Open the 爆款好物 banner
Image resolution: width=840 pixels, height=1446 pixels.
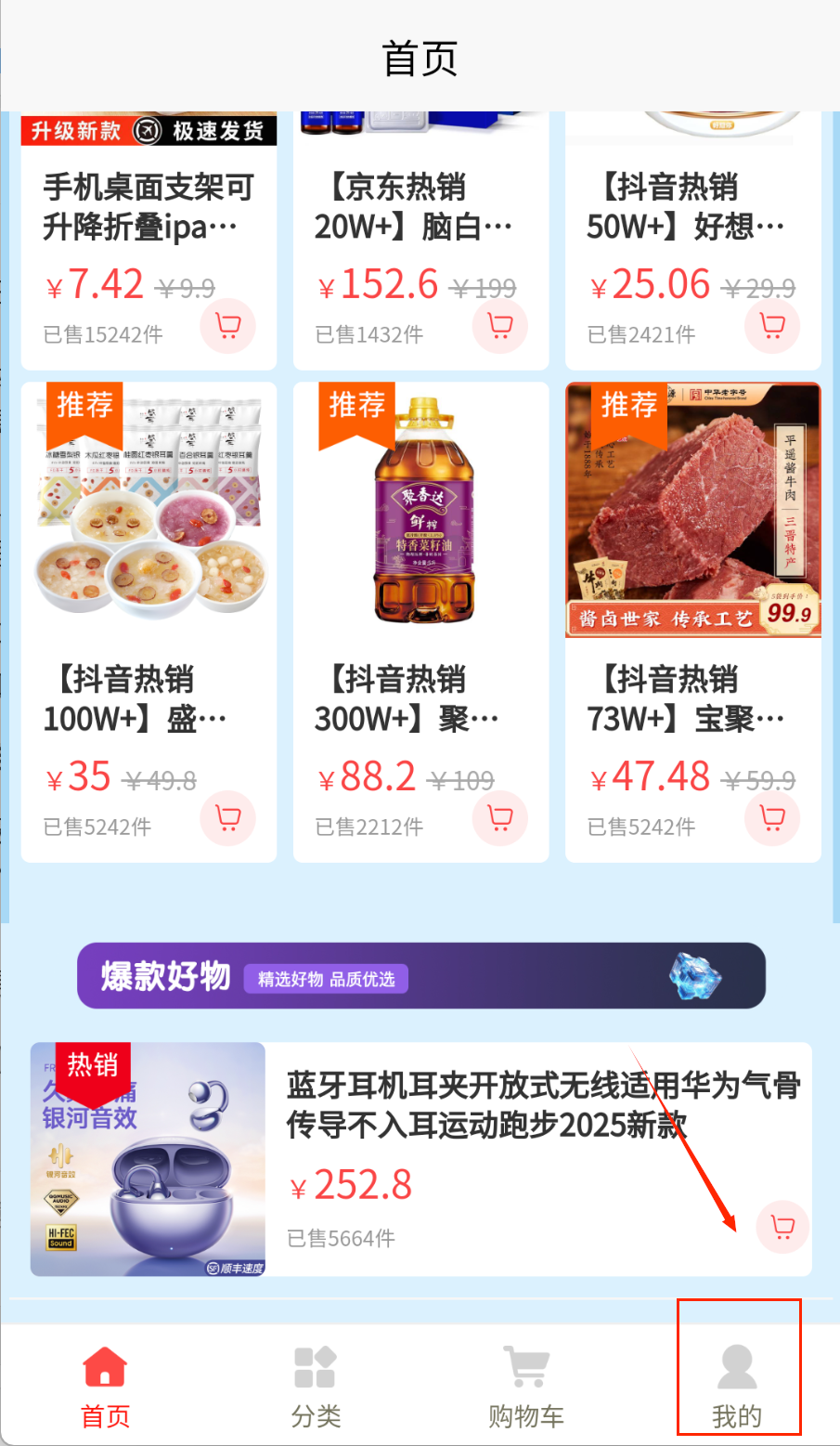(420, 976)
